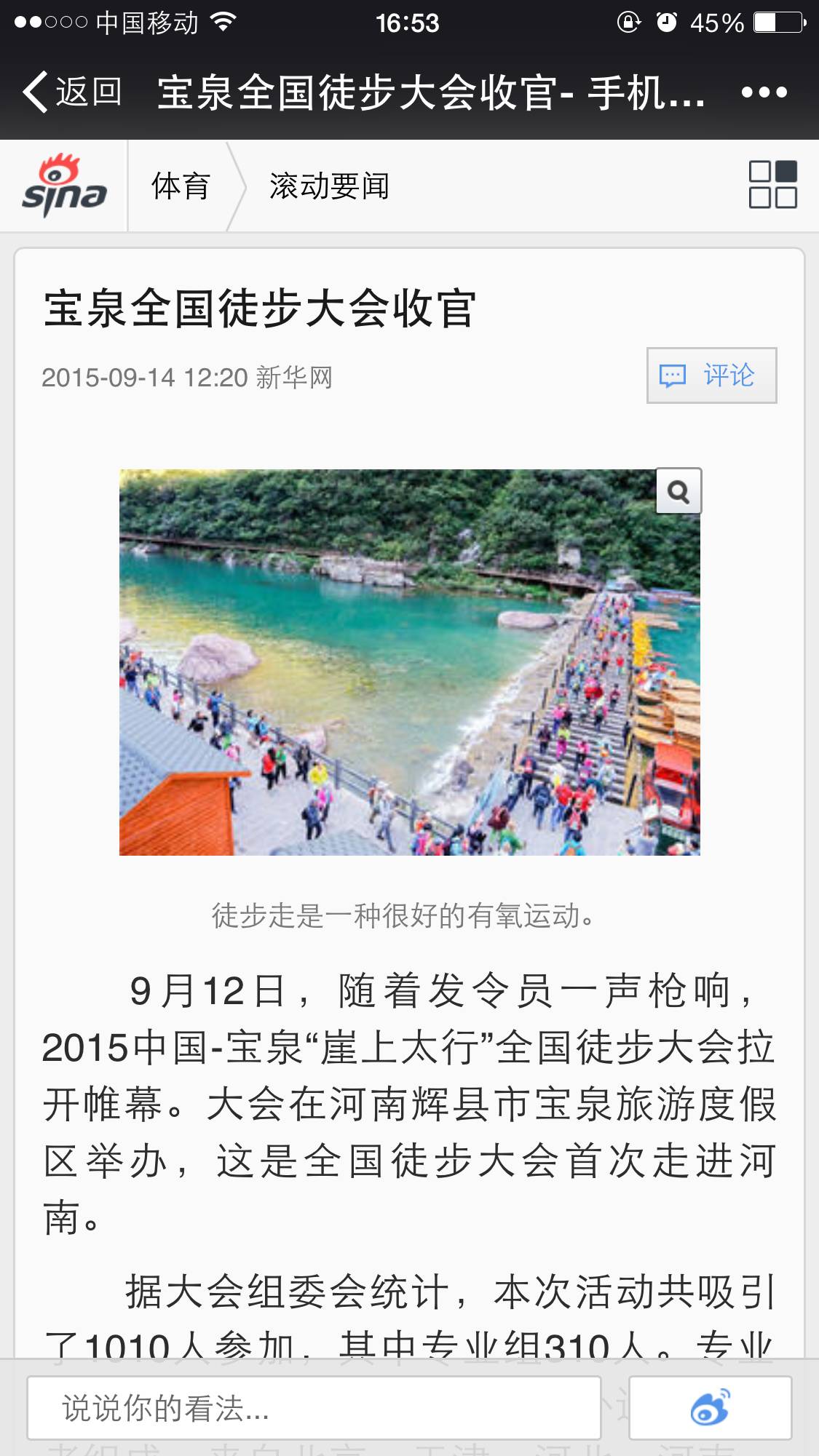The image size is (819, 1456).
Task: Open the three-dot overflow menu
Action: [764, 92]
